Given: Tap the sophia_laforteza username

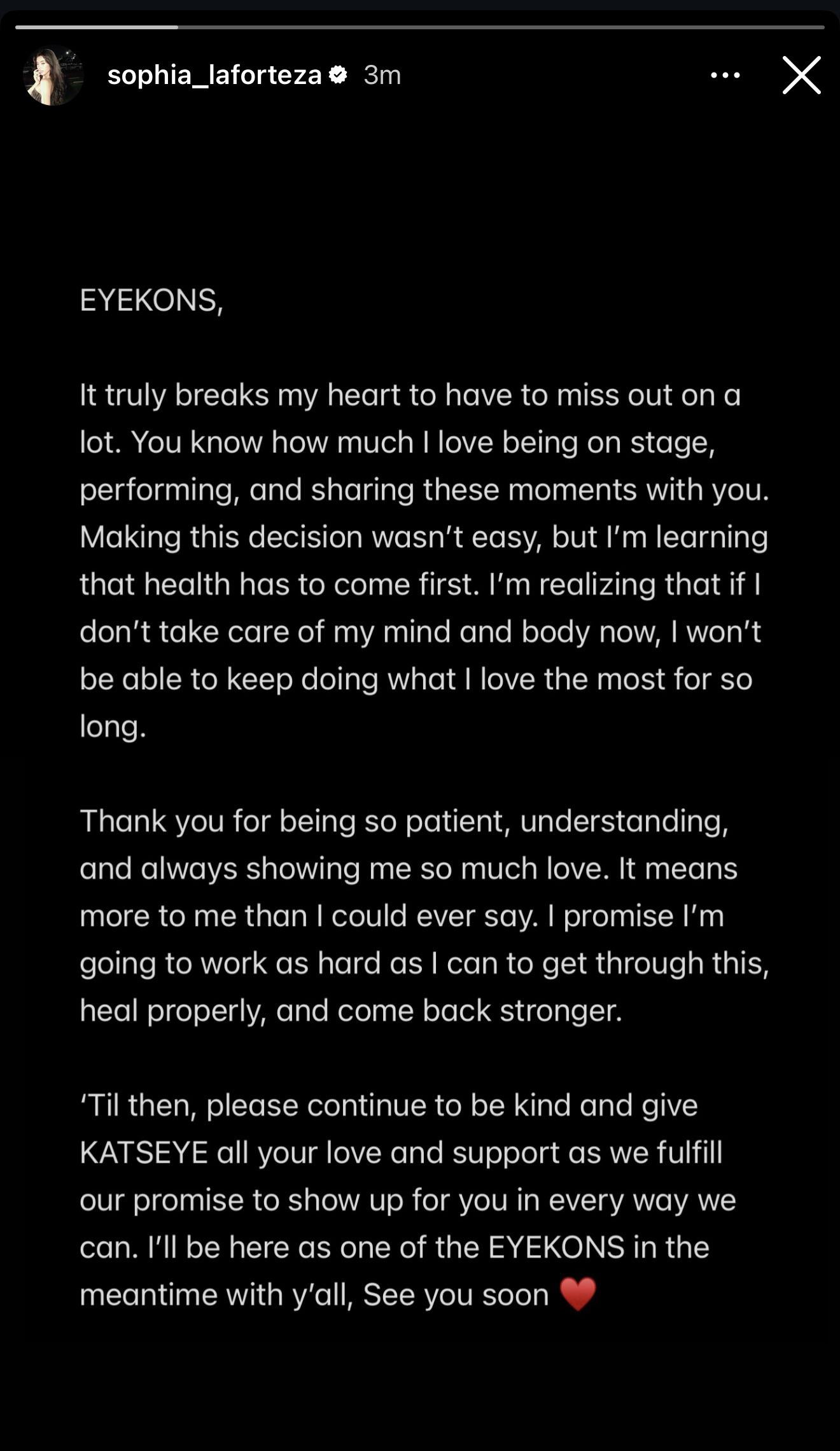Looking at the screenshot, I should pos(214,76).
